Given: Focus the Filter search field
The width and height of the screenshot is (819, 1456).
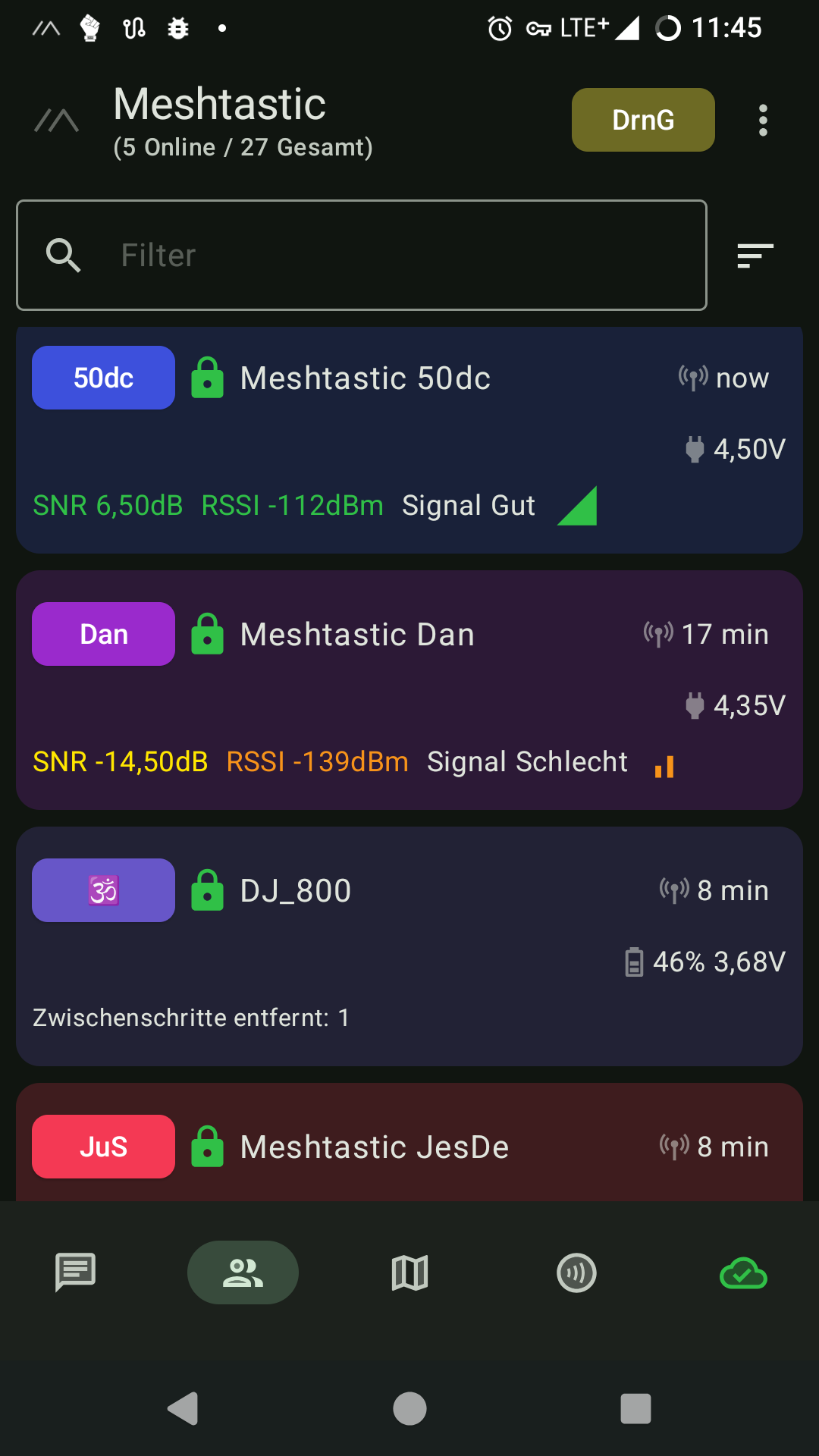Looking at the screenshot, I should [362, 255].
